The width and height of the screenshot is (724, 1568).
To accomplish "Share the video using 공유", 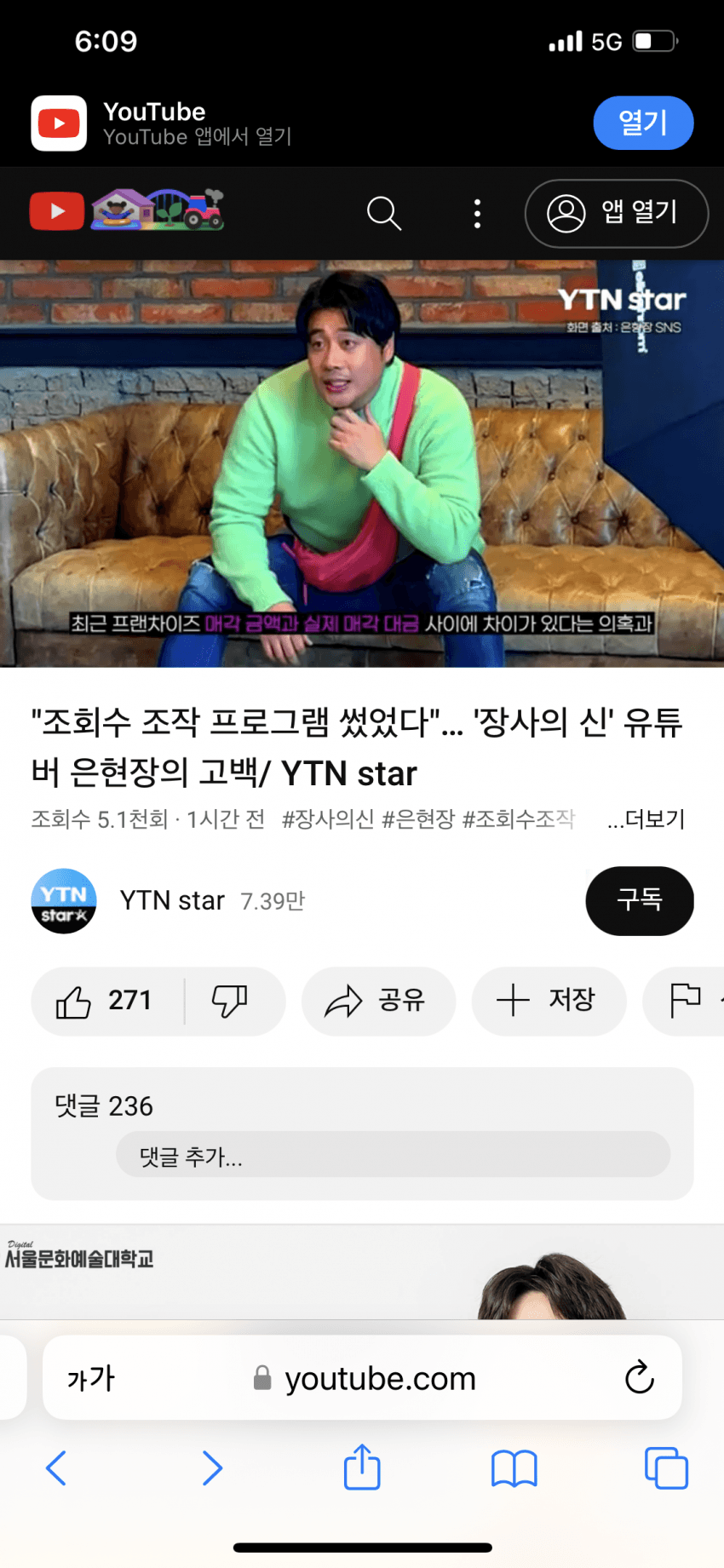I will [x=377, y=1000].
